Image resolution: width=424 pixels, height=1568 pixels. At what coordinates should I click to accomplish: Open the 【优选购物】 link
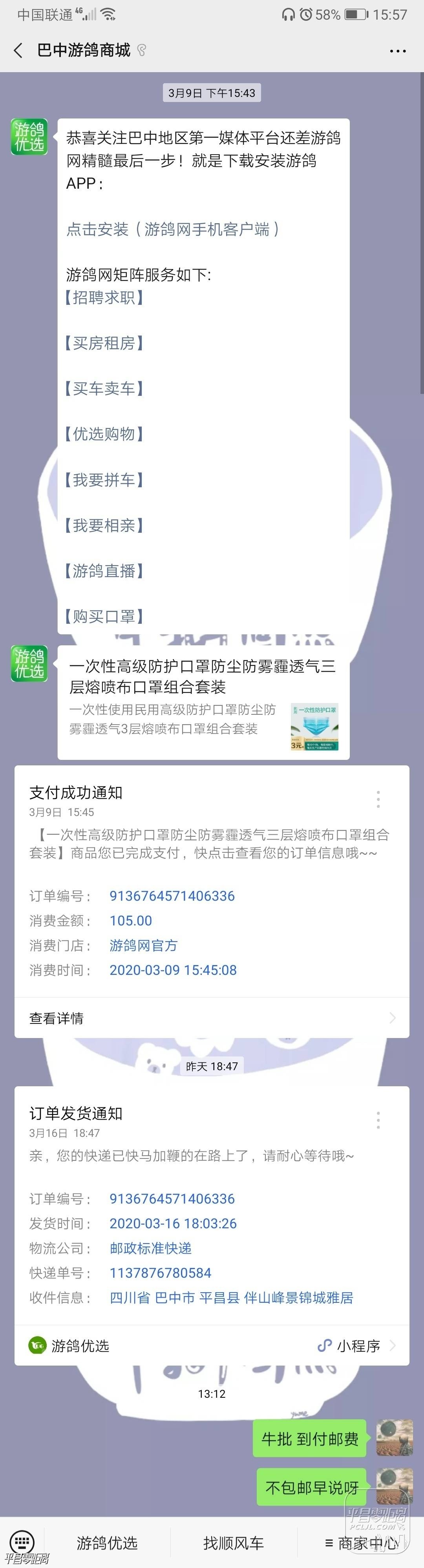pyautogui.click(x=104, y=434)
